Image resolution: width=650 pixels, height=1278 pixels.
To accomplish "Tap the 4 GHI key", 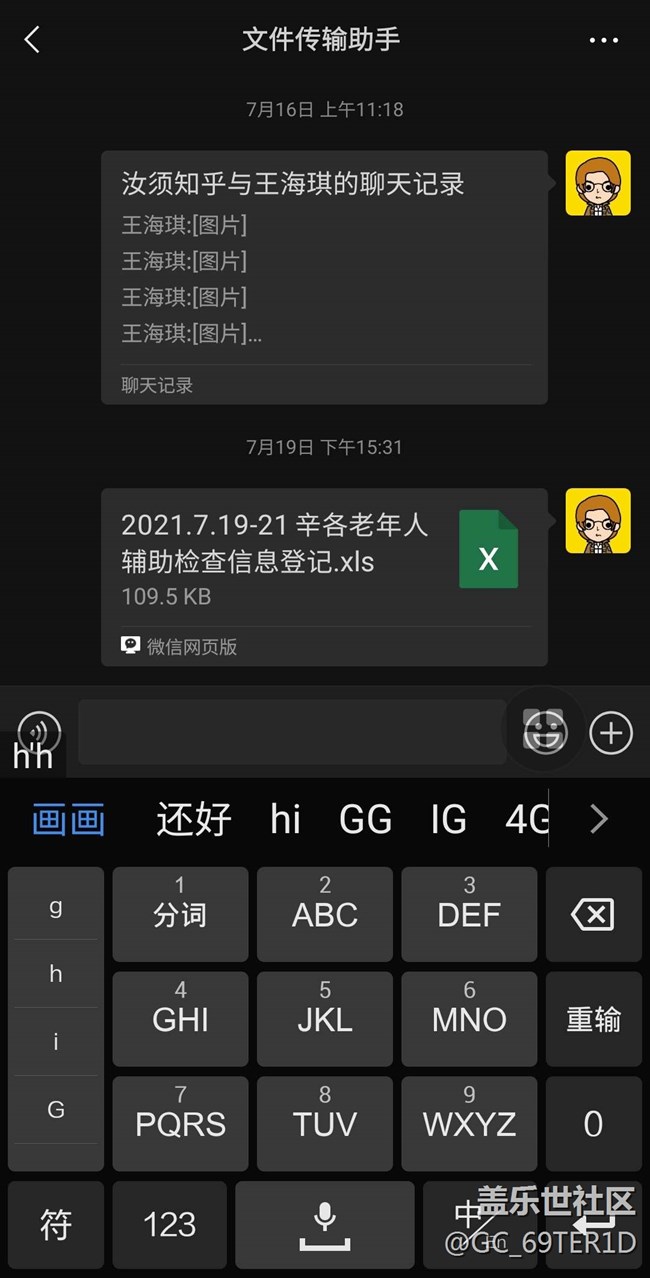I will tap(180, 1019).
